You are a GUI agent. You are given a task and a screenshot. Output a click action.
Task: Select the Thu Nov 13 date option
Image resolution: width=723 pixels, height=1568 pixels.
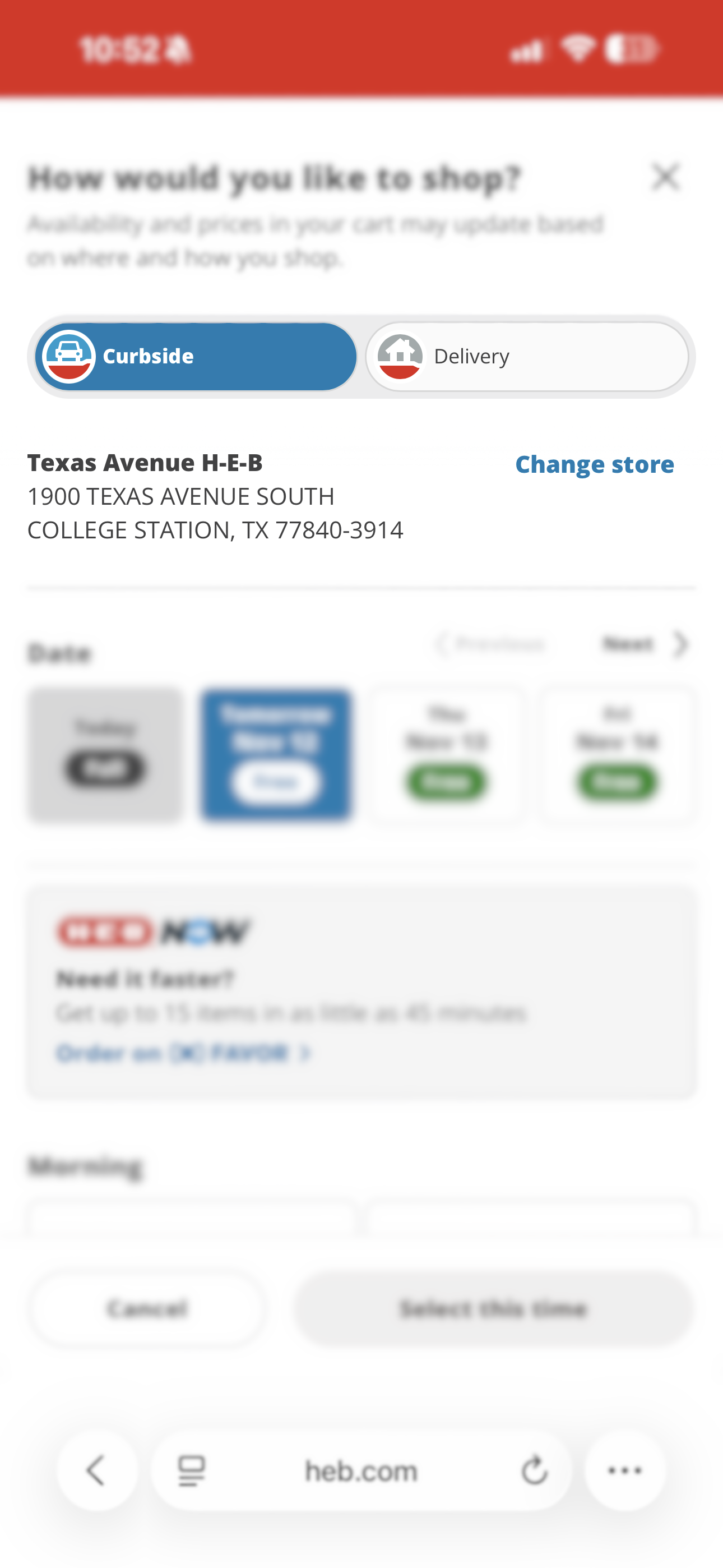[446, 755]
